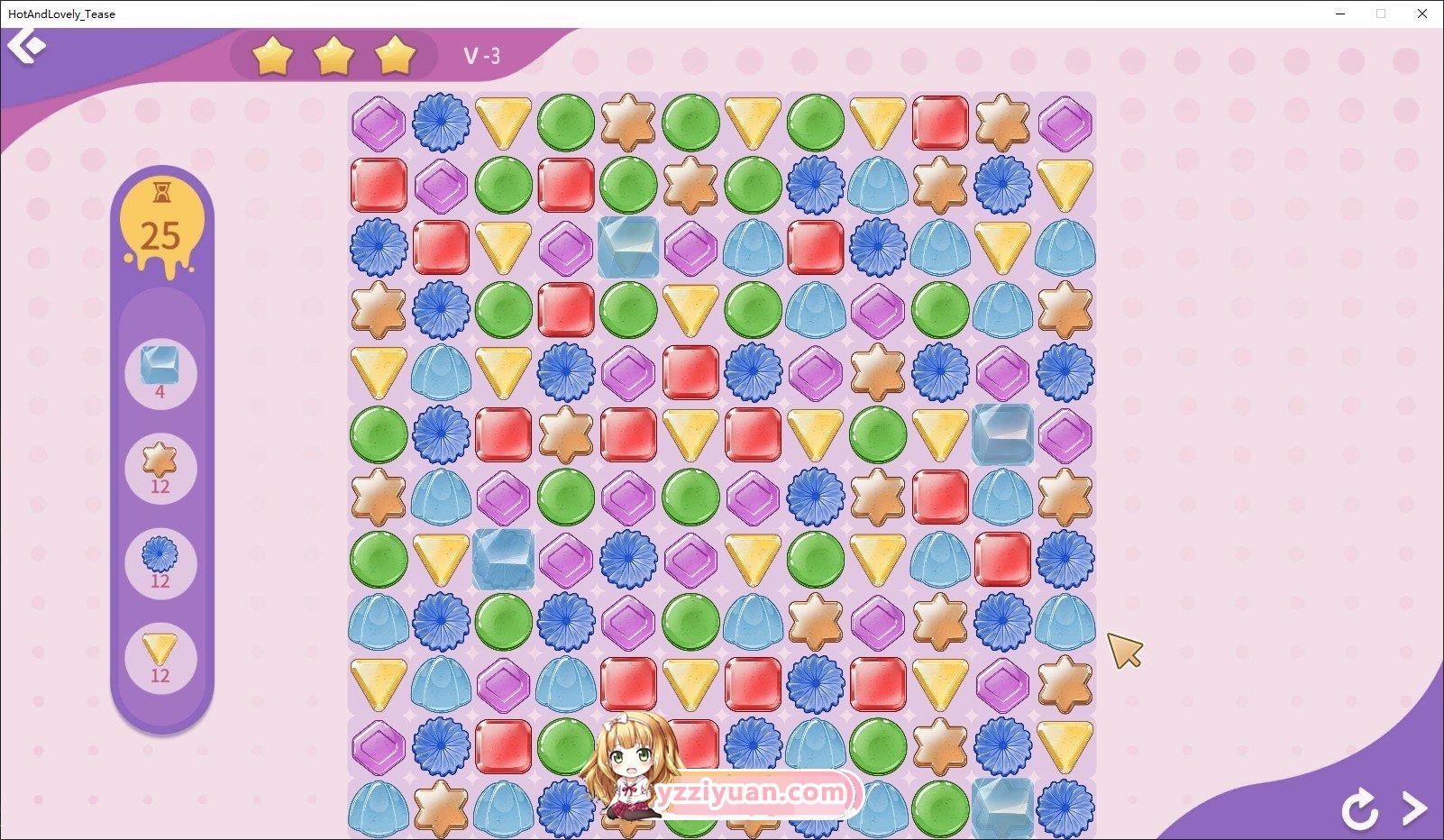The width and height of the screenshot is (1444, 840).
Task: Close the HotAndLovely_Tease window
Action: pos(1421,14)
